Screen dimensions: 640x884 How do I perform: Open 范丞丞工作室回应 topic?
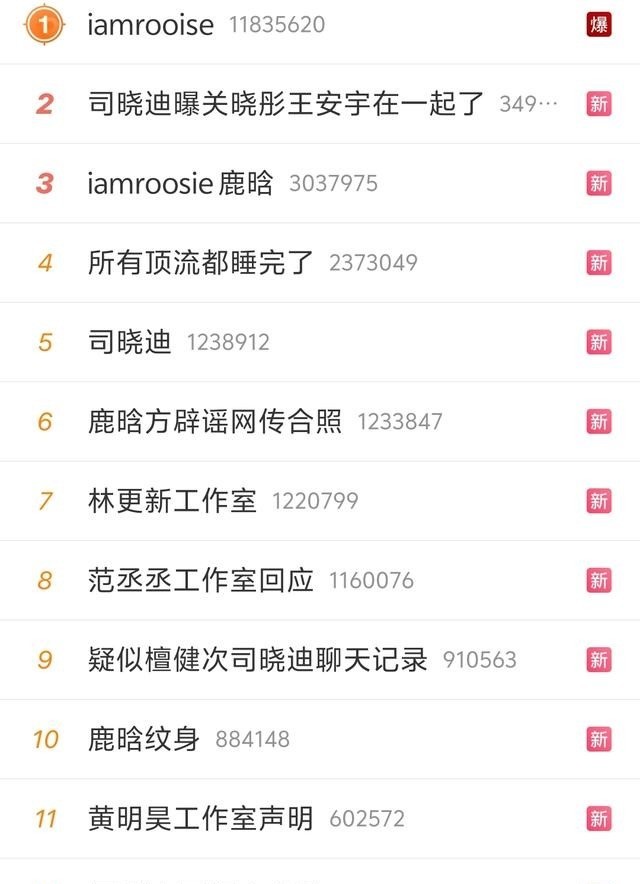(x=201, y=580)
